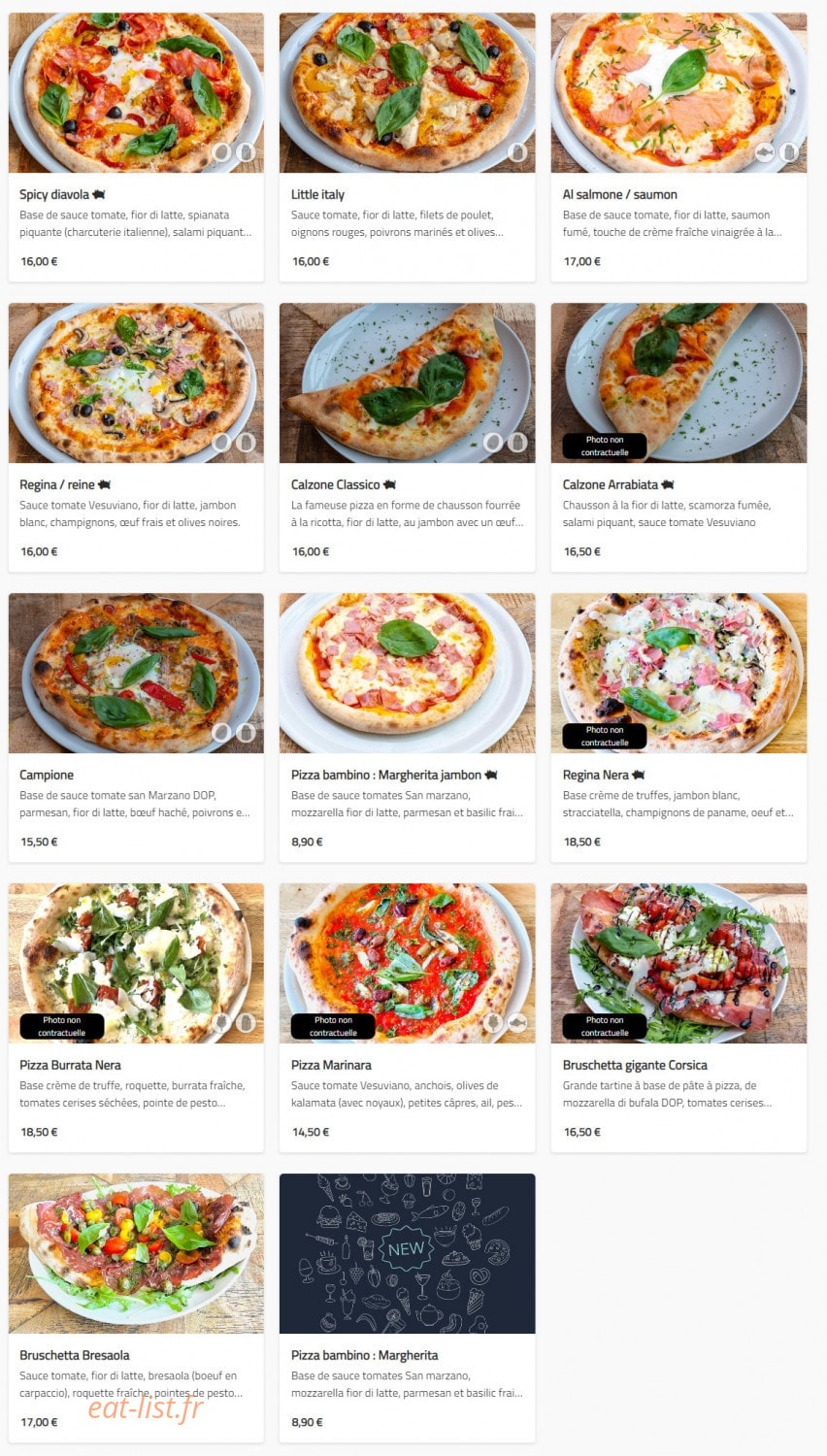Screen dimensions: 827x1456
Task: Choose Bruschetta gigante Corsica
Action: click(678, 1017)
